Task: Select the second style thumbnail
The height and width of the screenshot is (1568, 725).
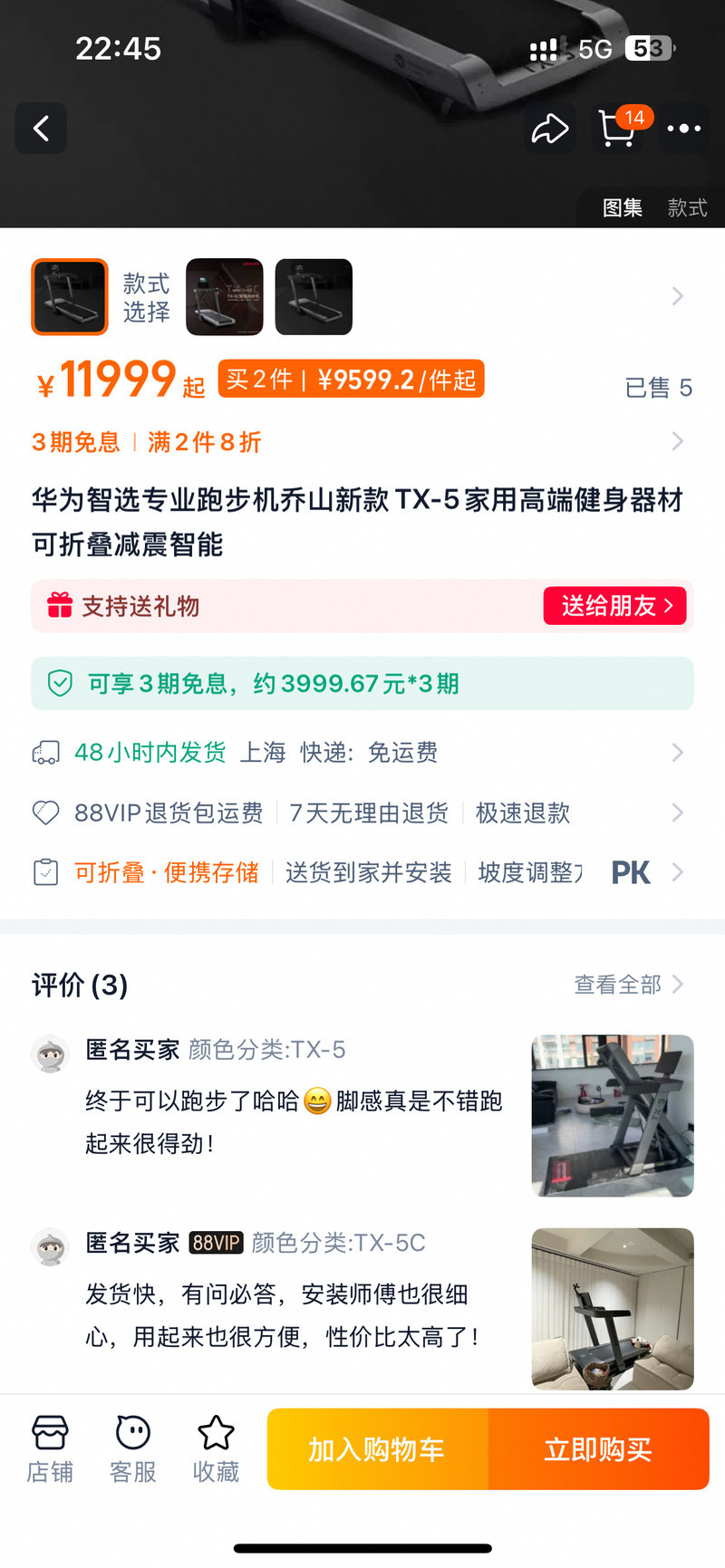Action: (x=225, y=297)
